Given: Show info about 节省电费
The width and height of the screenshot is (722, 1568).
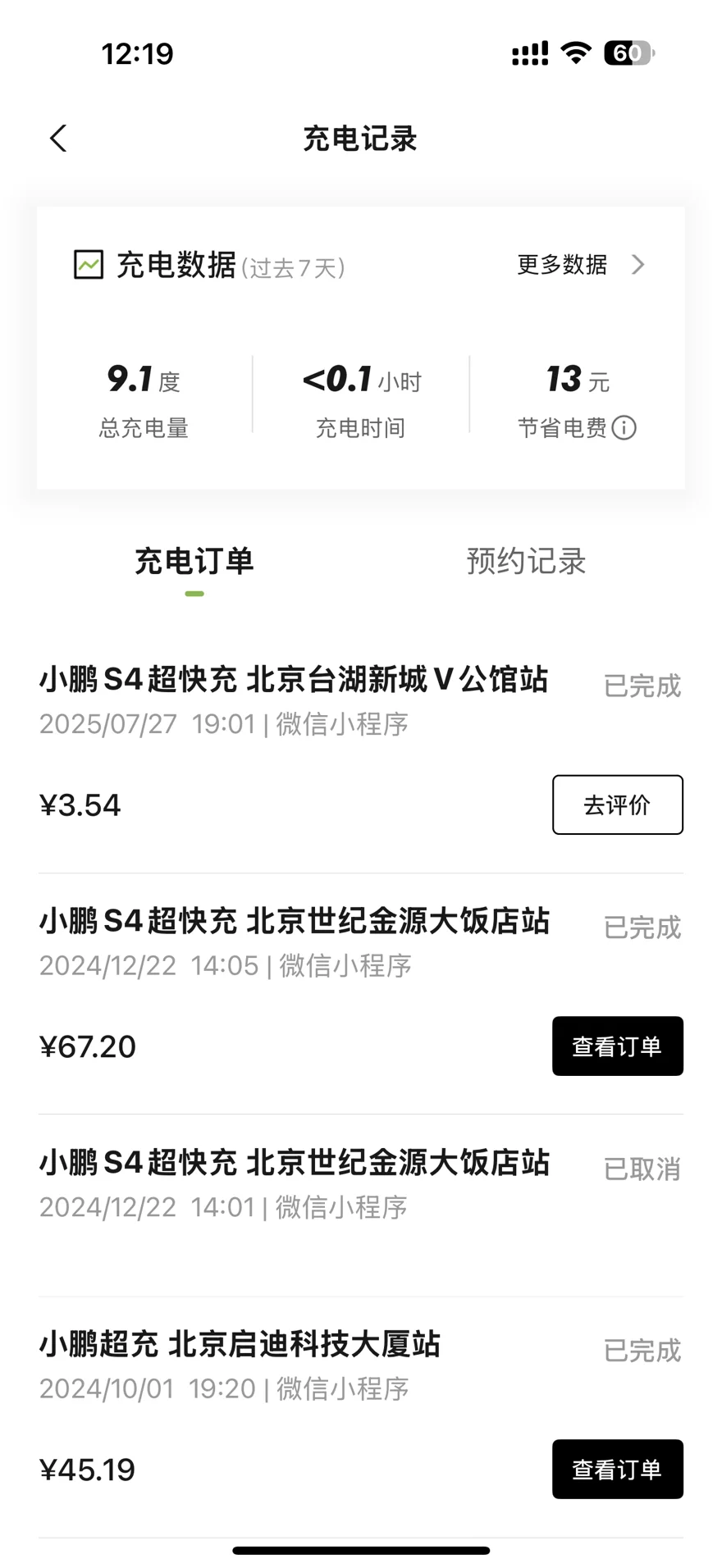Looking at the screenshot, I should pyautogui.click(x=624, y=428).
